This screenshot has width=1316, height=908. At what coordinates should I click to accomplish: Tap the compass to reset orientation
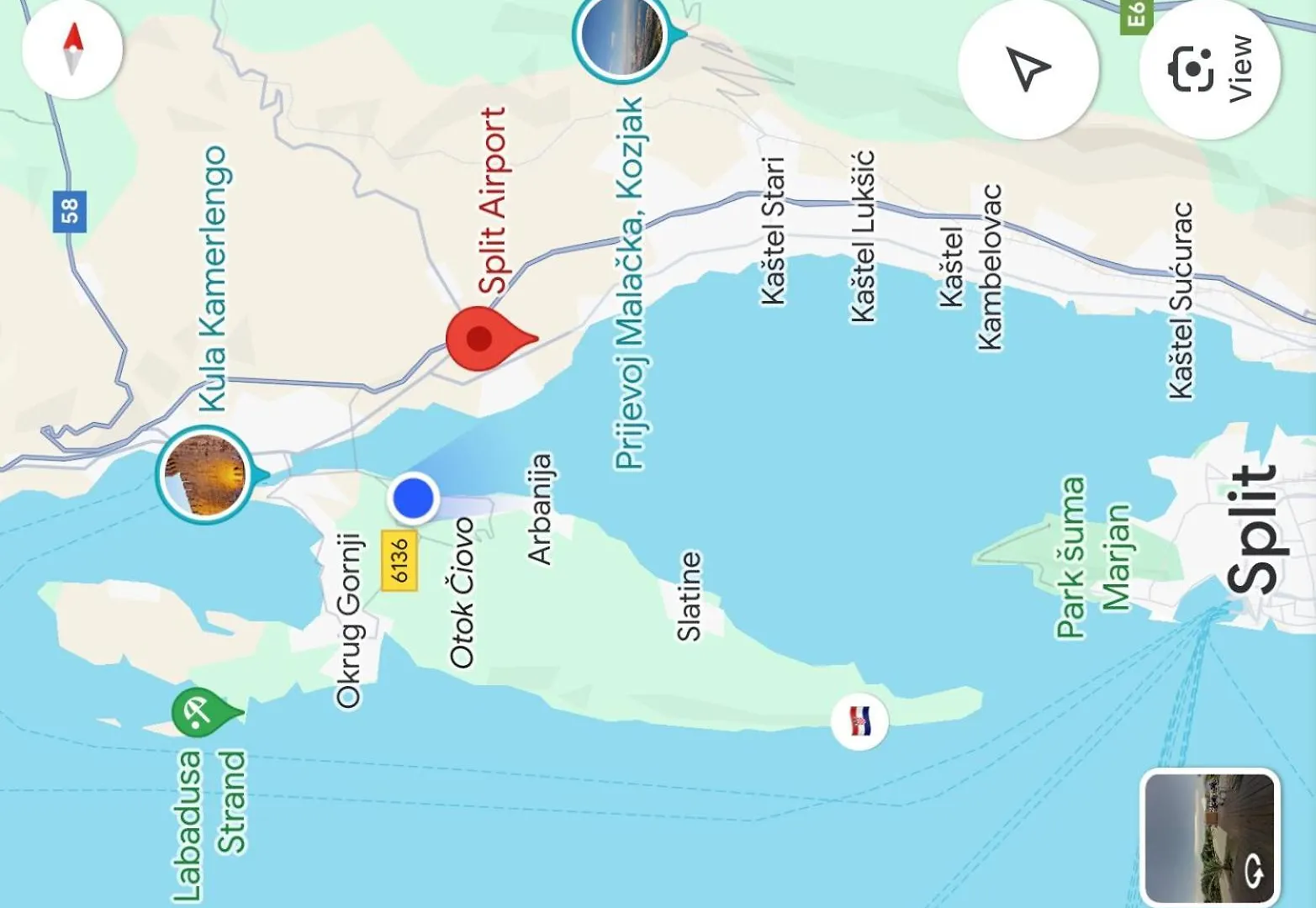pyautogui.click(x=72, y=49)
